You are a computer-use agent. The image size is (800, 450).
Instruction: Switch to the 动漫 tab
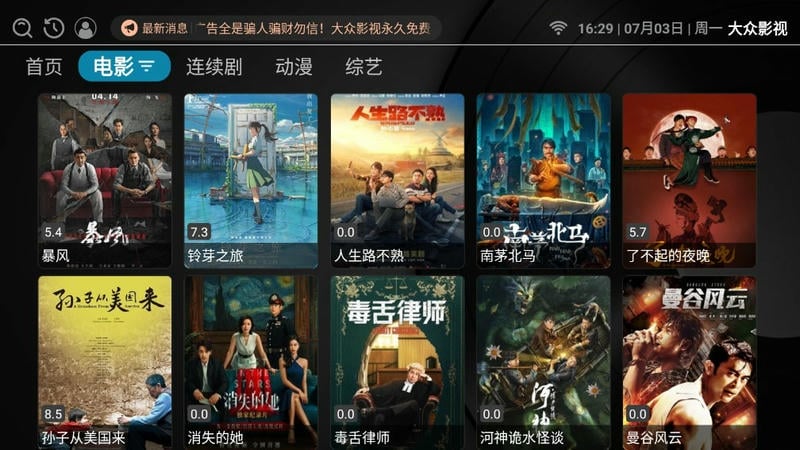point(294,67)
